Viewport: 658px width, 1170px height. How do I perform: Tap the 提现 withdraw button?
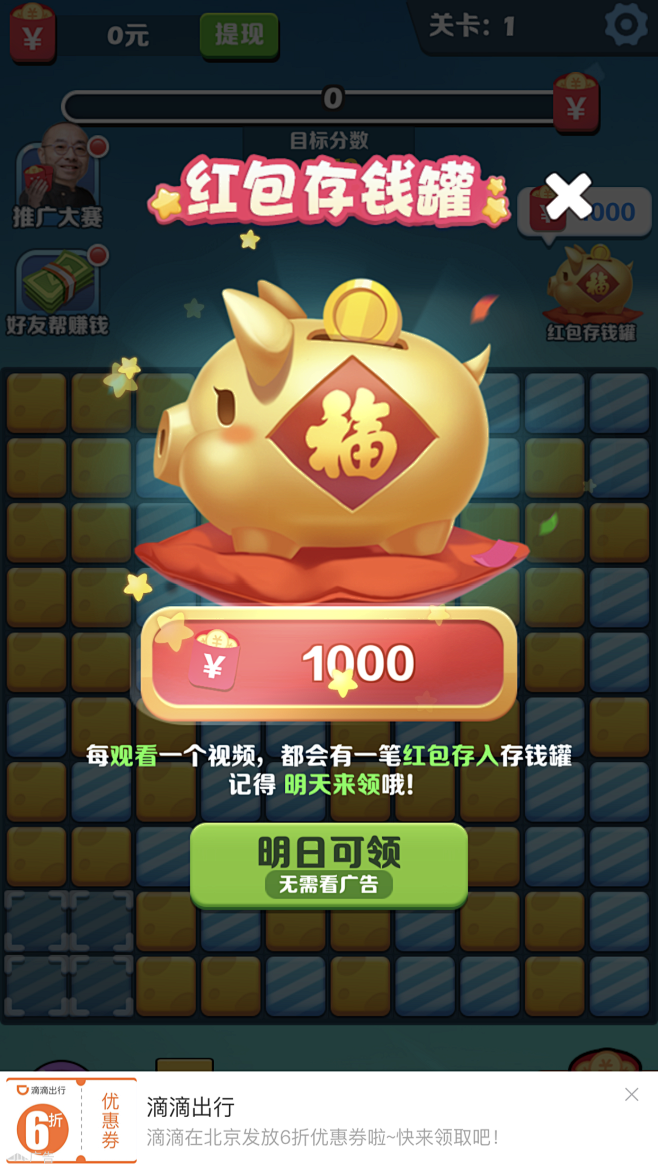[x=239, y=35]
